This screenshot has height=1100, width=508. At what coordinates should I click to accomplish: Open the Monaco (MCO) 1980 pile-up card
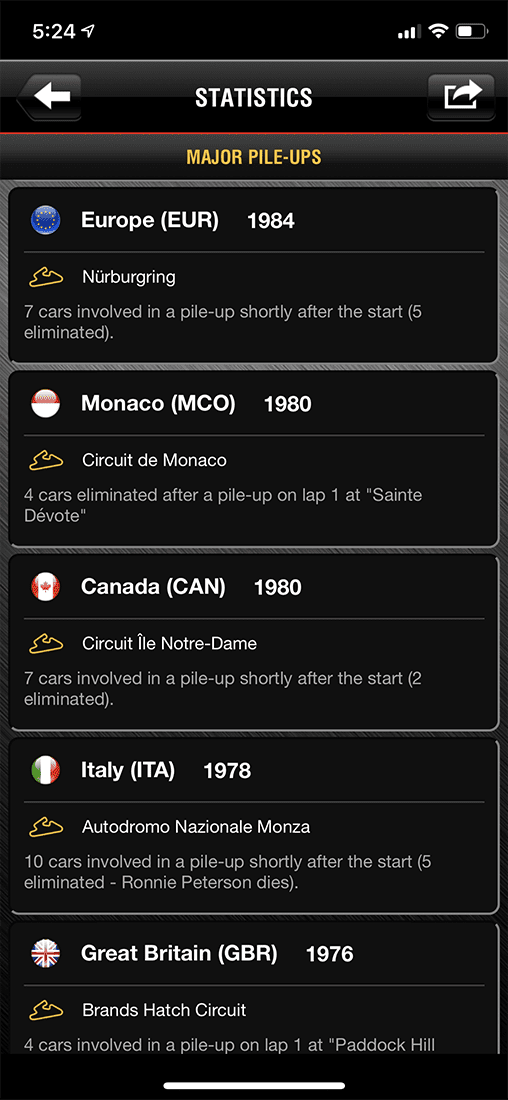pyautogui.click(x=254, y=458)
